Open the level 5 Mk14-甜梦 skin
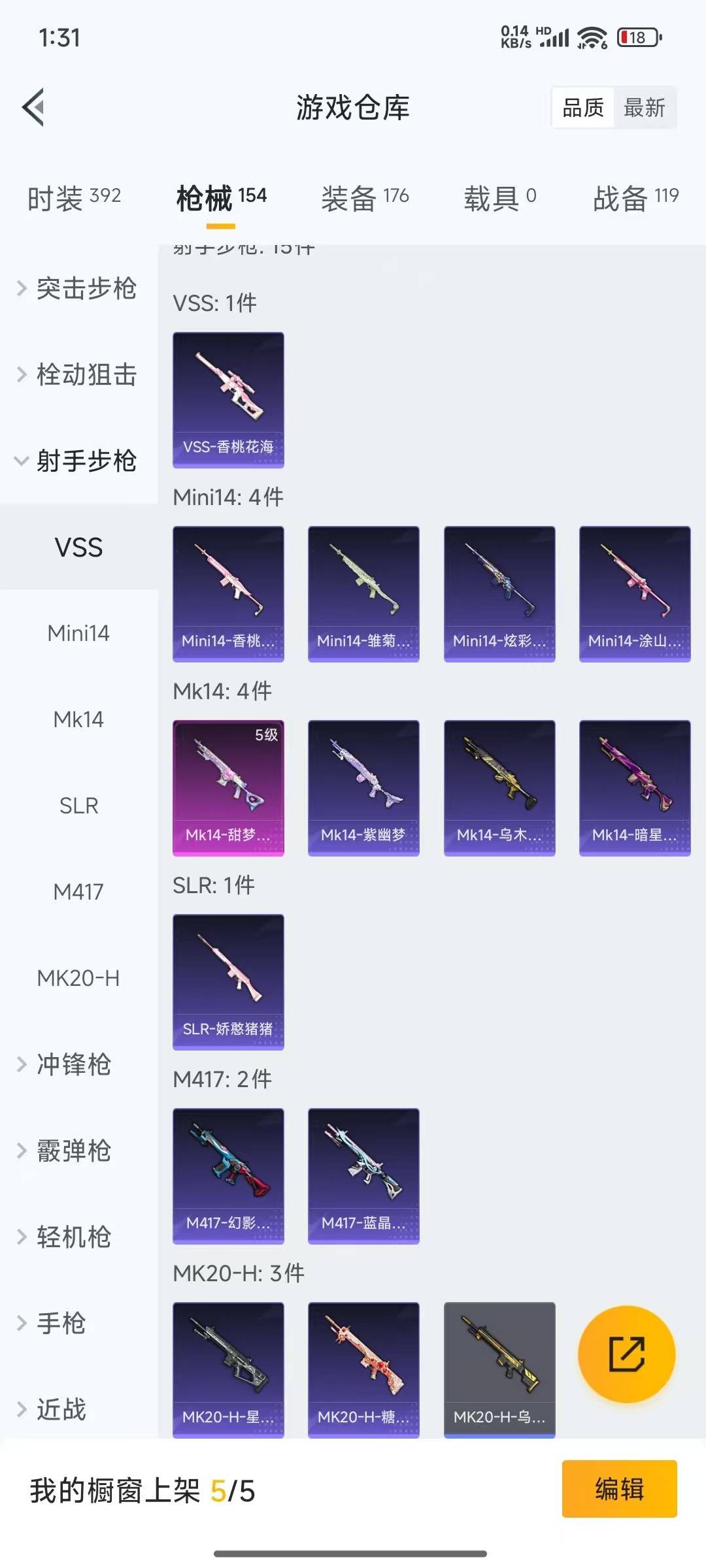This screenshot has width=706, height=1568. pos(228,787)
